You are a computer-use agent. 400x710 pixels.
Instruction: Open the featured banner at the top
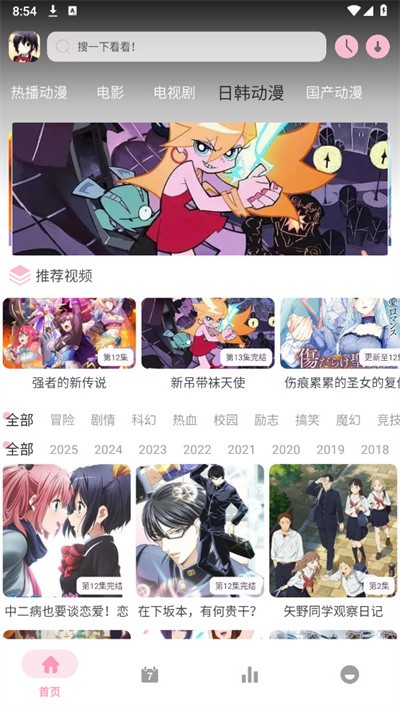click(200, 188)
